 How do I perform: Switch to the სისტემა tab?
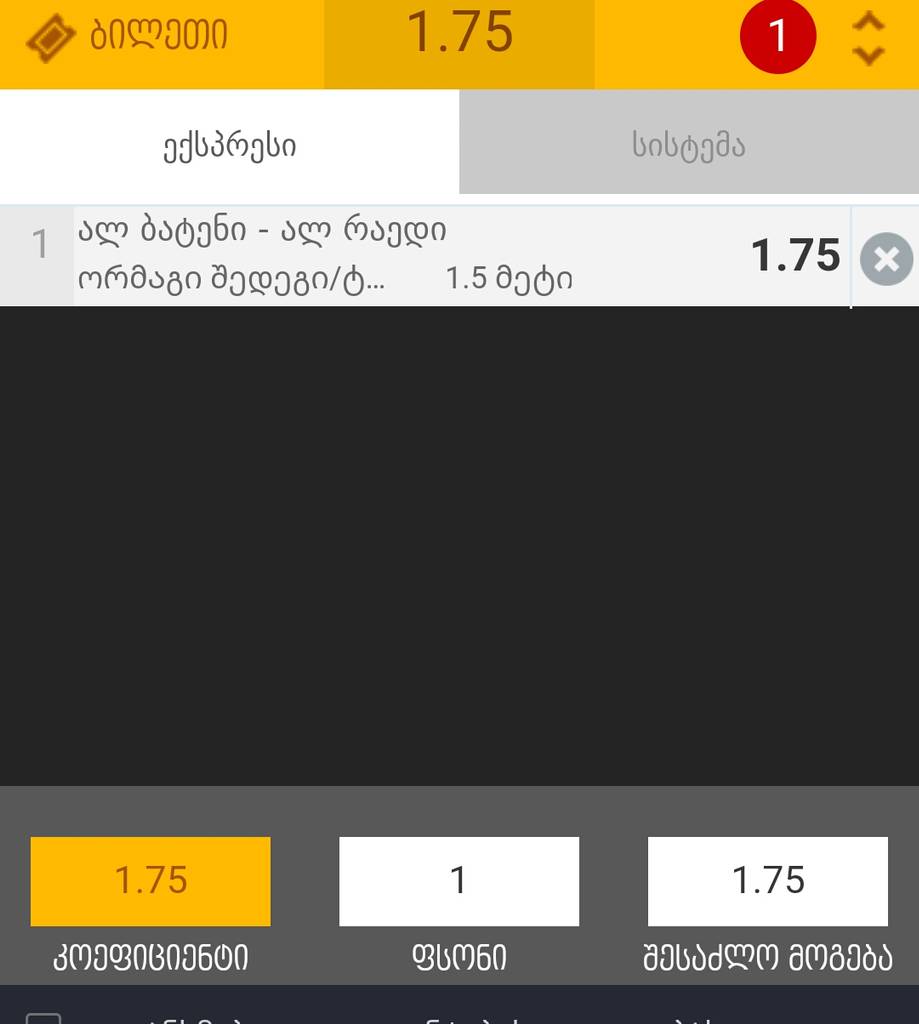click(x=689, y=146)
